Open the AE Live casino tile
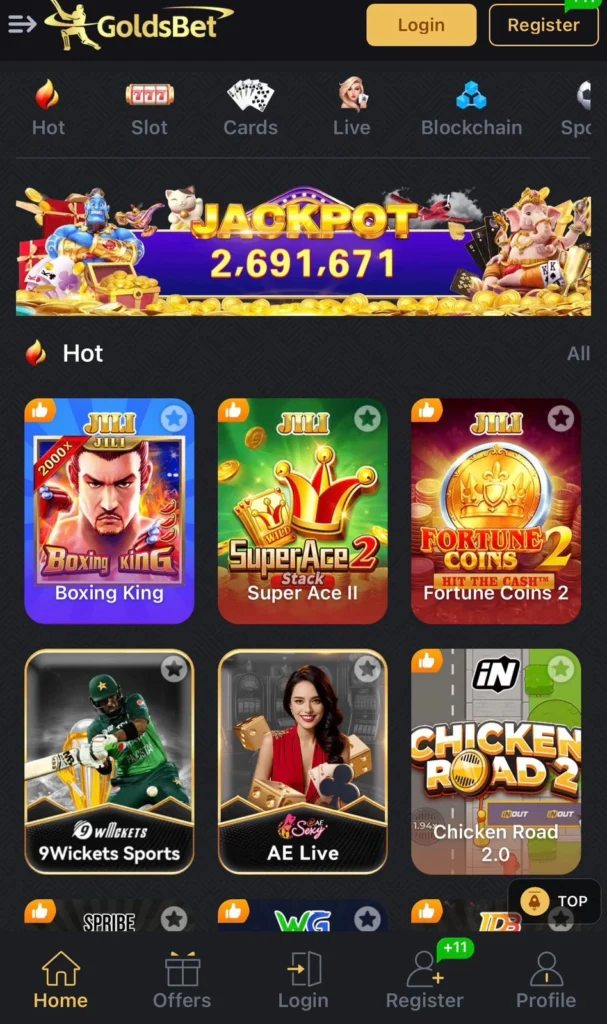This screenshot has height=1024, width=607. (303, 760)
